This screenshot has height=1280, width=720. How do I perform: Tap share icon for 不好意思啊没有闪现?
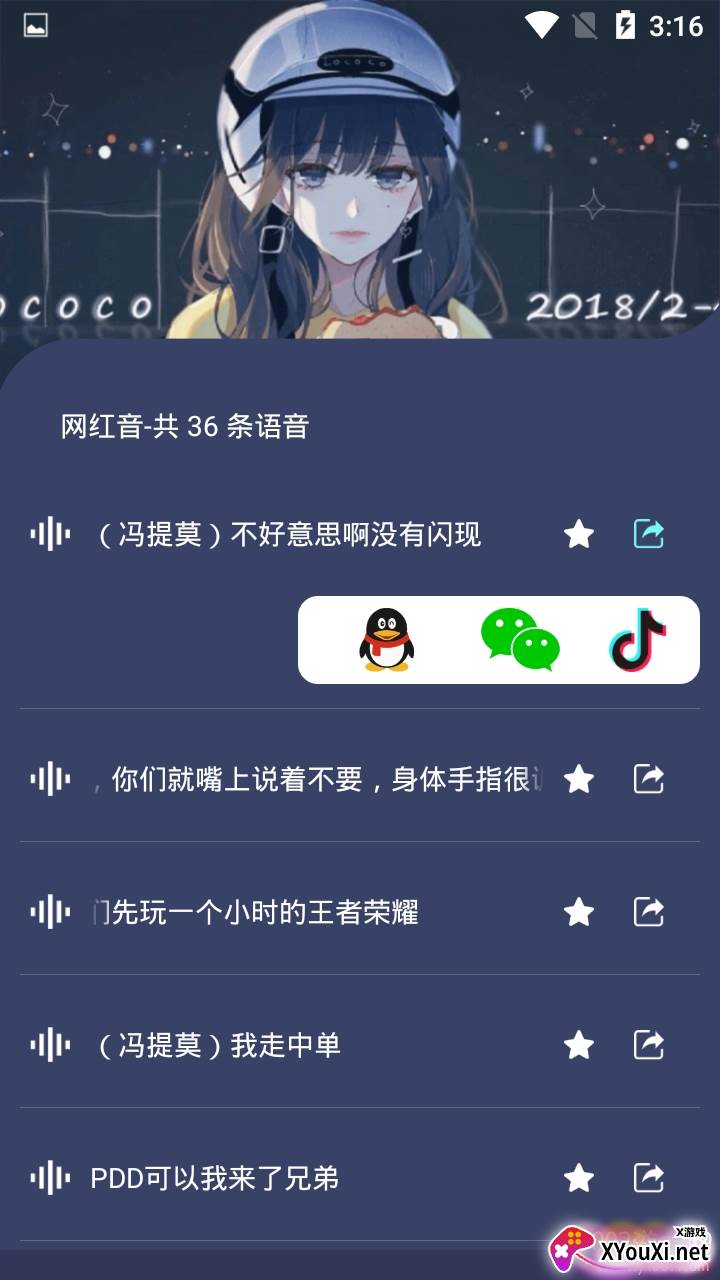pyautogui.click(x=649, y=535)
